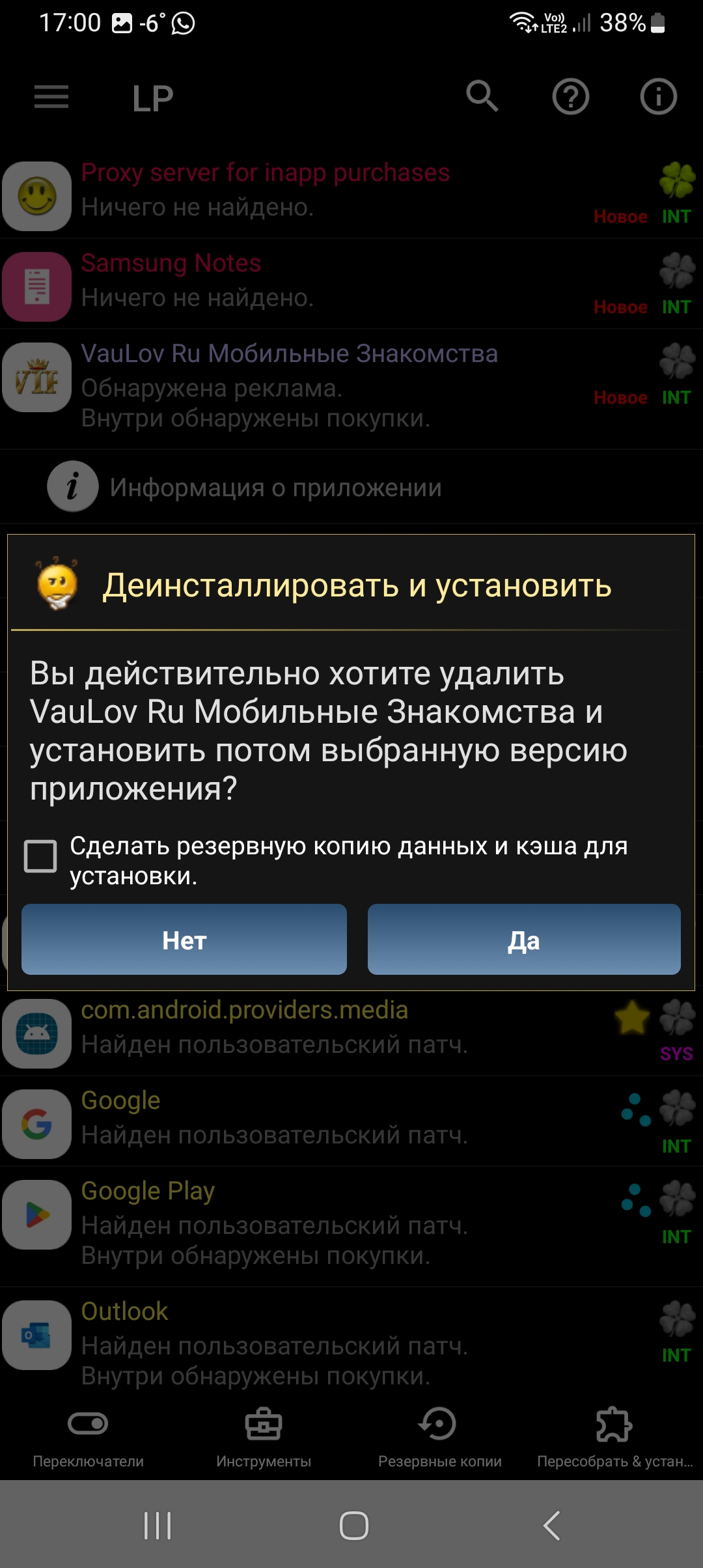Open the com.android.providers.media row
Viewport: 703px width, 1568px height.
click(x=351, y=1033)
